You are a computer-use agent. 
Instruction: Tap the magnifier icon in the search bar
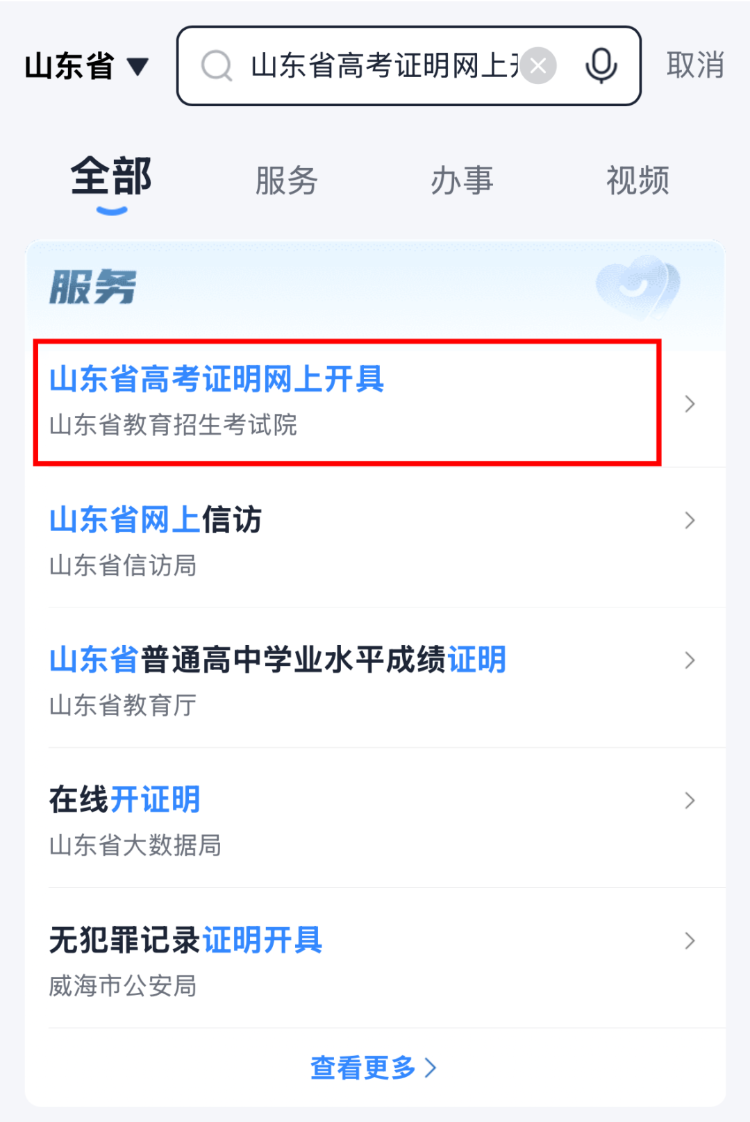(217, 66)
